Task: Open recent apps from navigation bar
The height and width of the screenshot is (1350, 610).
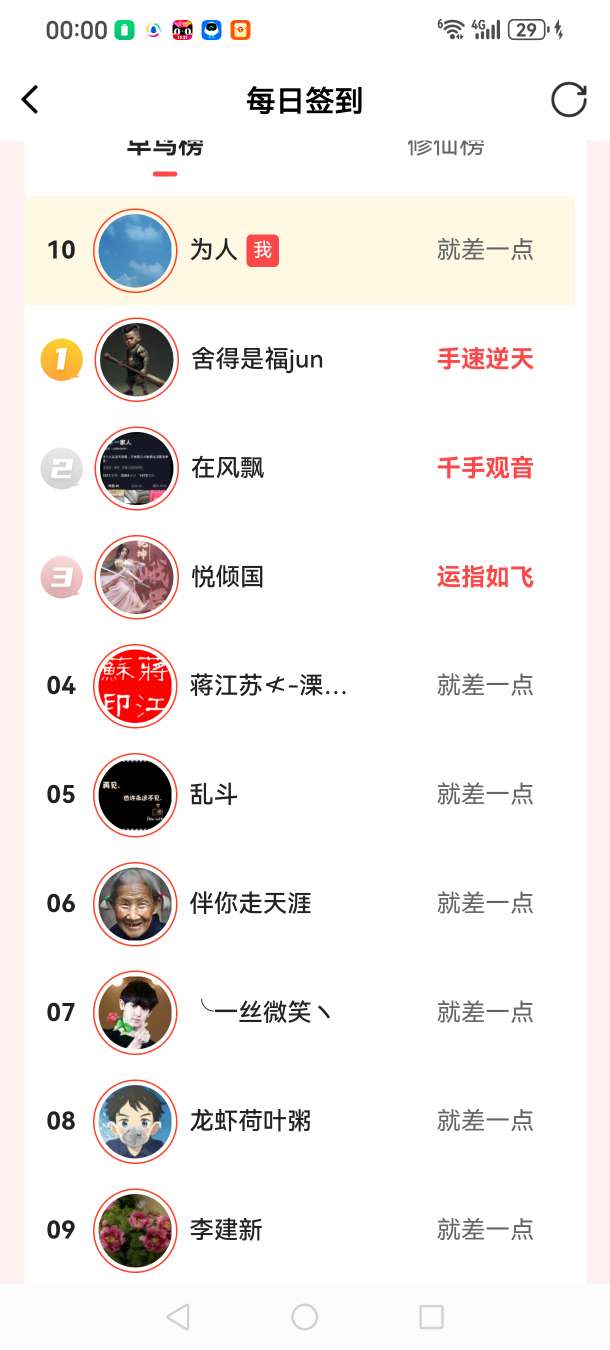Action: [x=431, y=1317]
